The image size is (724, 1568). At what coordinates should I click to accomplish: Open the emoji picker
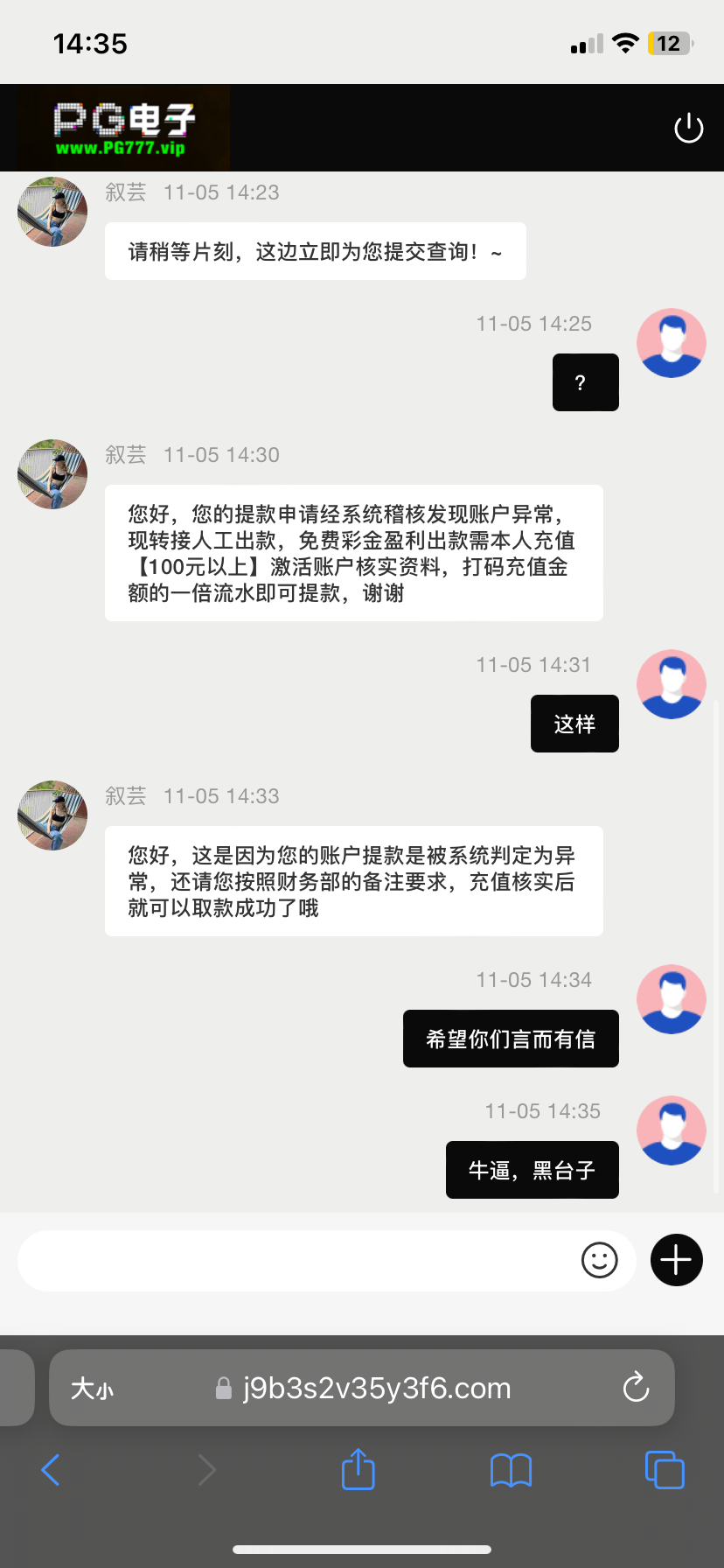click(599, 1260)
